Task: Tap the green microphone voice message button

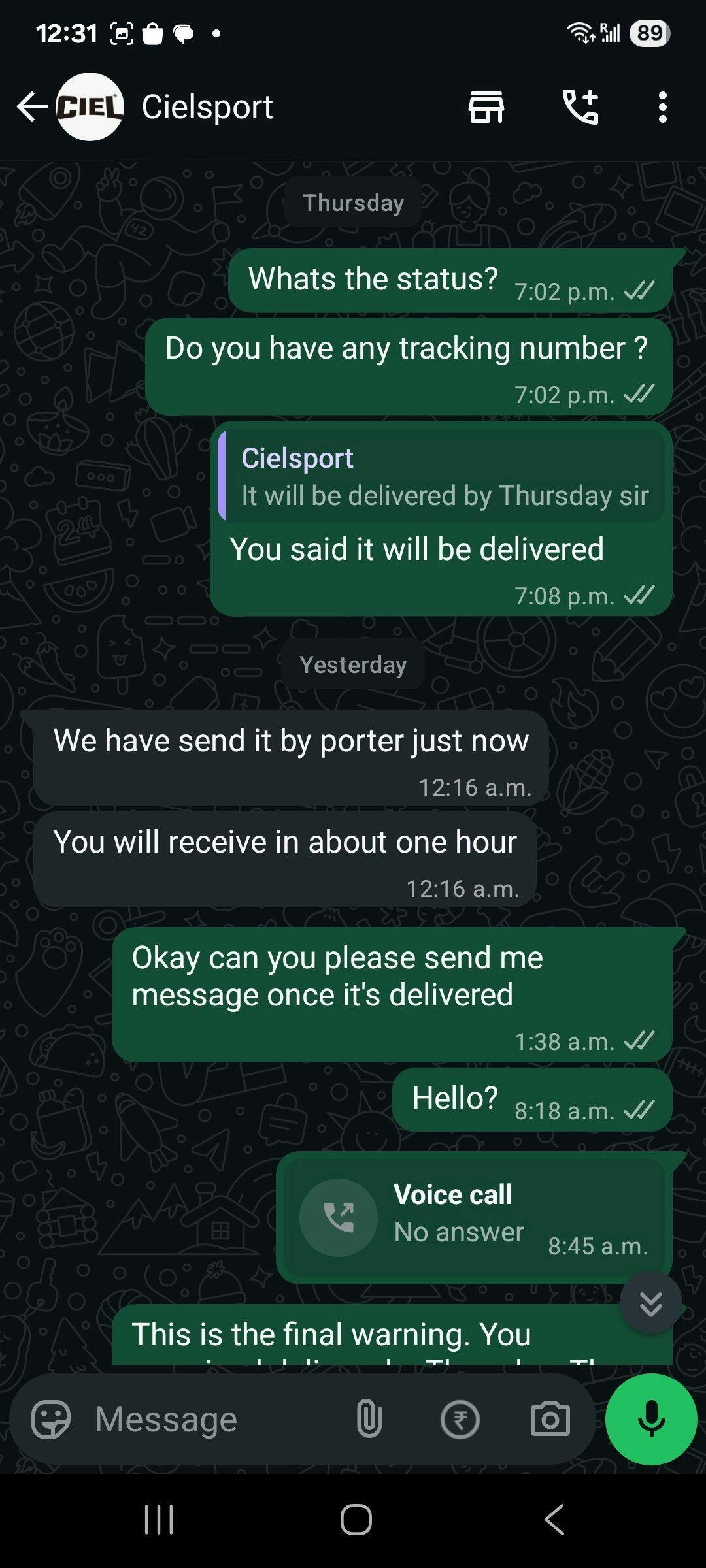Action: click(651, 1419)
